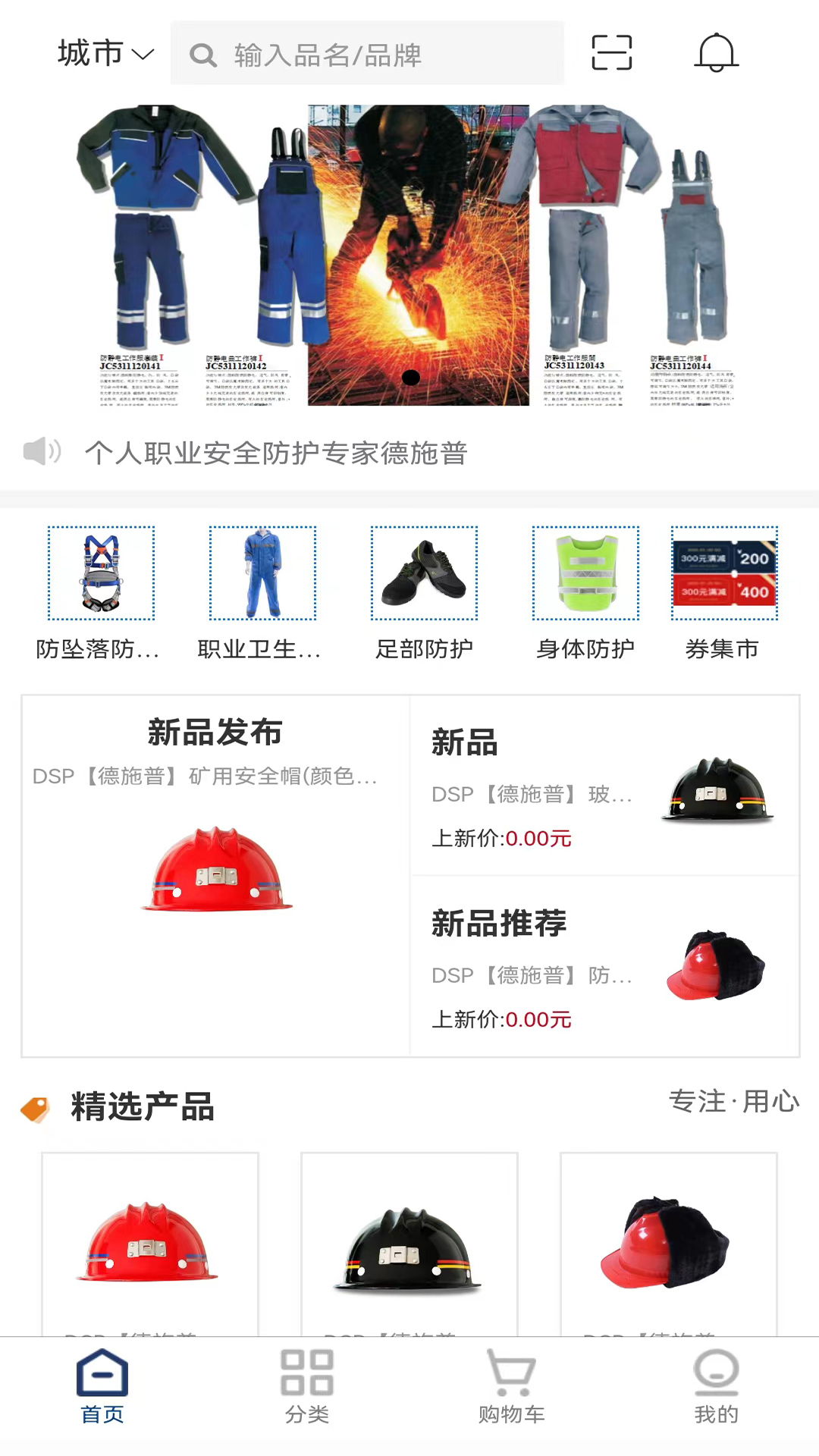
Task: Open the 新品 black helmet card
Action: click(604, 786)
